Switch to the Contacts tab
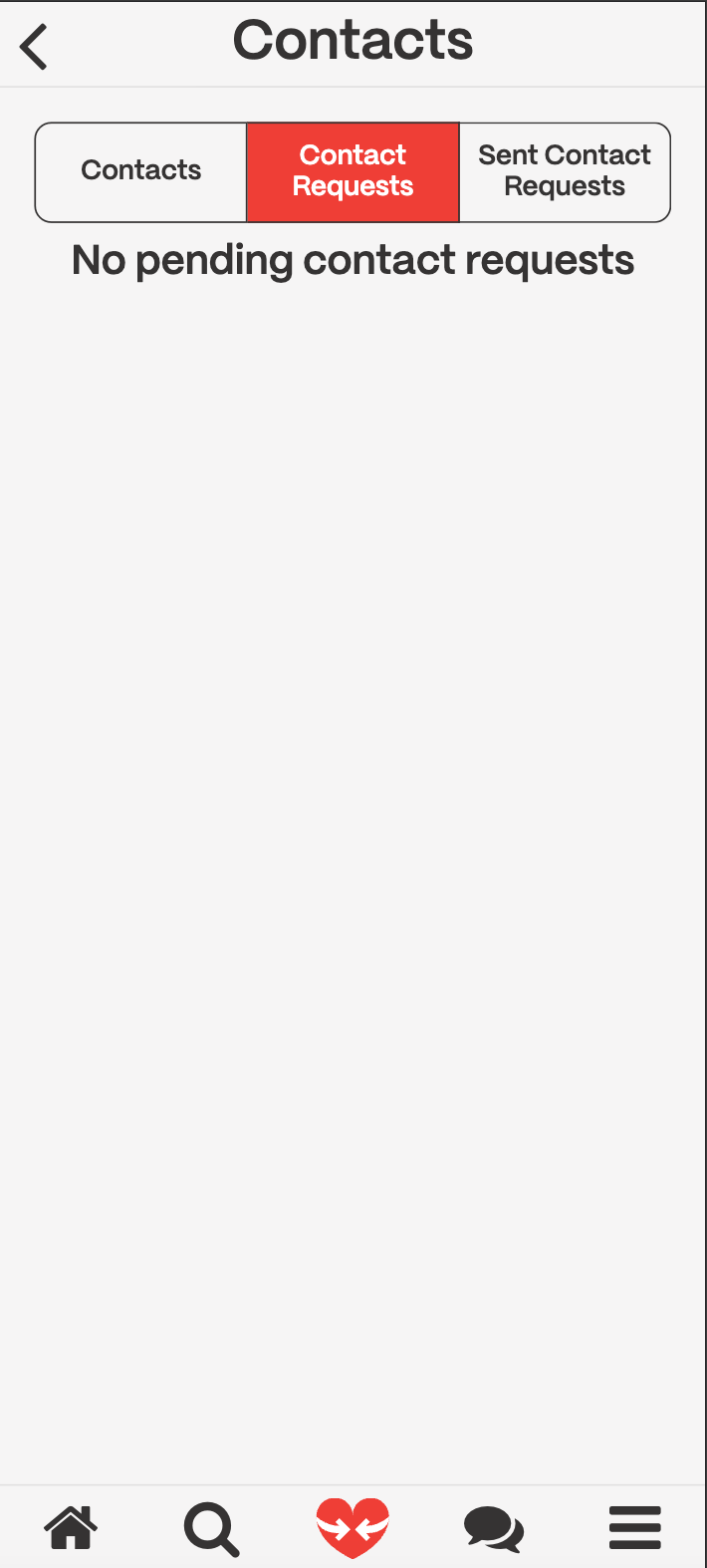 141,171
